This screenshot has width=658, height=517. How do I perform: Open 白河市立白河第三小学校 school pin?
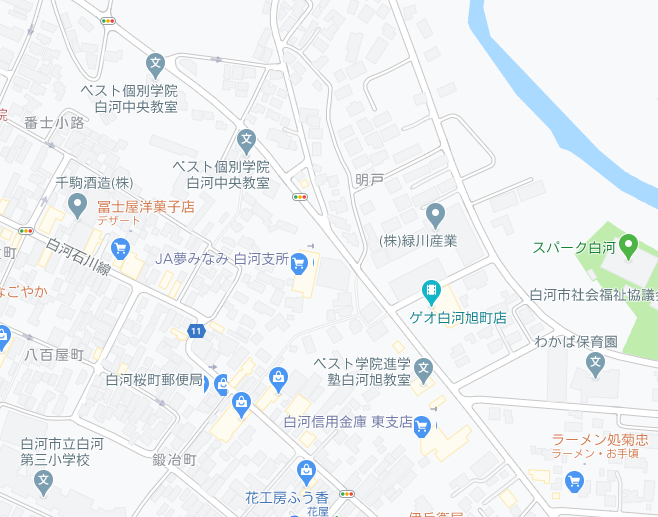point(43,483)
